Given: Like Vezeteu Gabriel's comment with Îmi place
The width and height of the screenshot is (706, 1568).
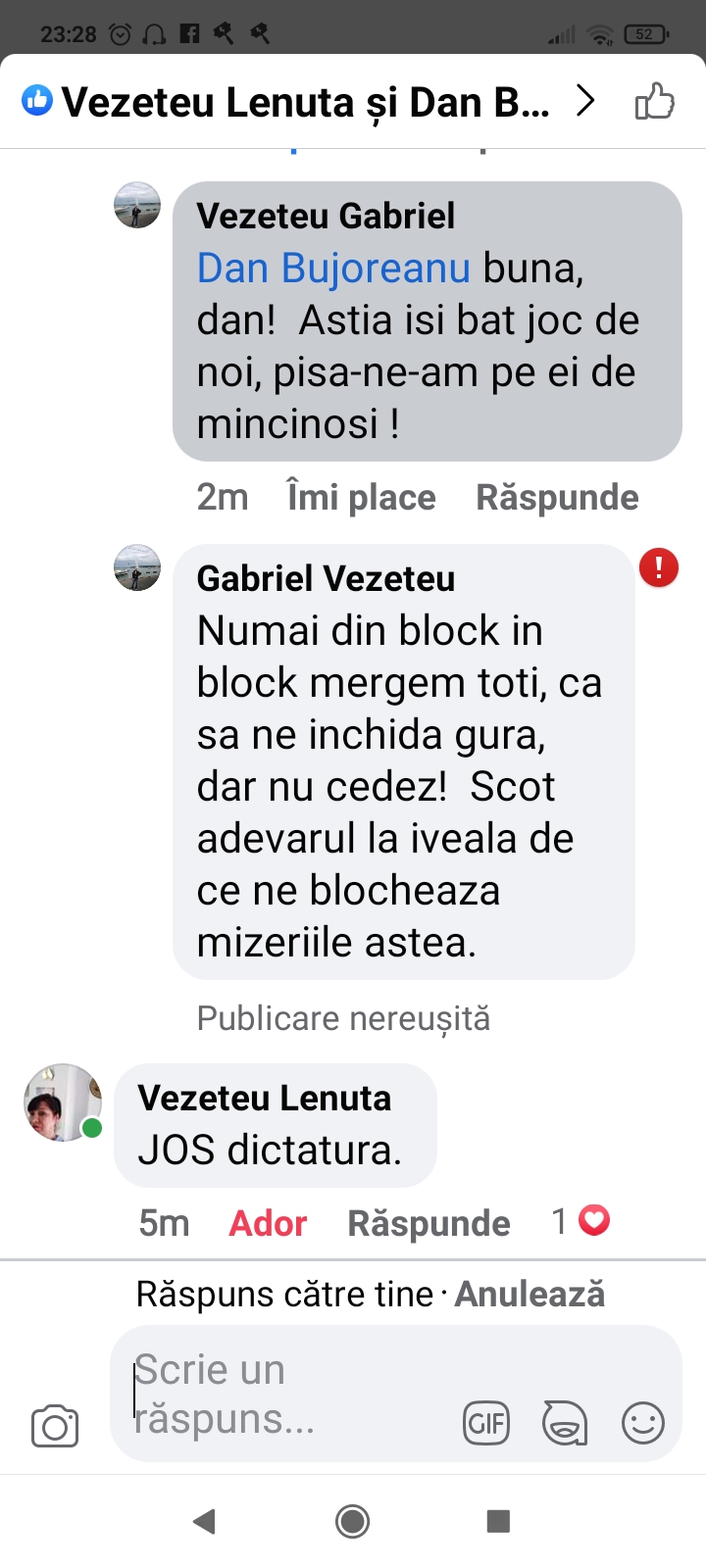Looking at the screenshot, I should [361, 498].
